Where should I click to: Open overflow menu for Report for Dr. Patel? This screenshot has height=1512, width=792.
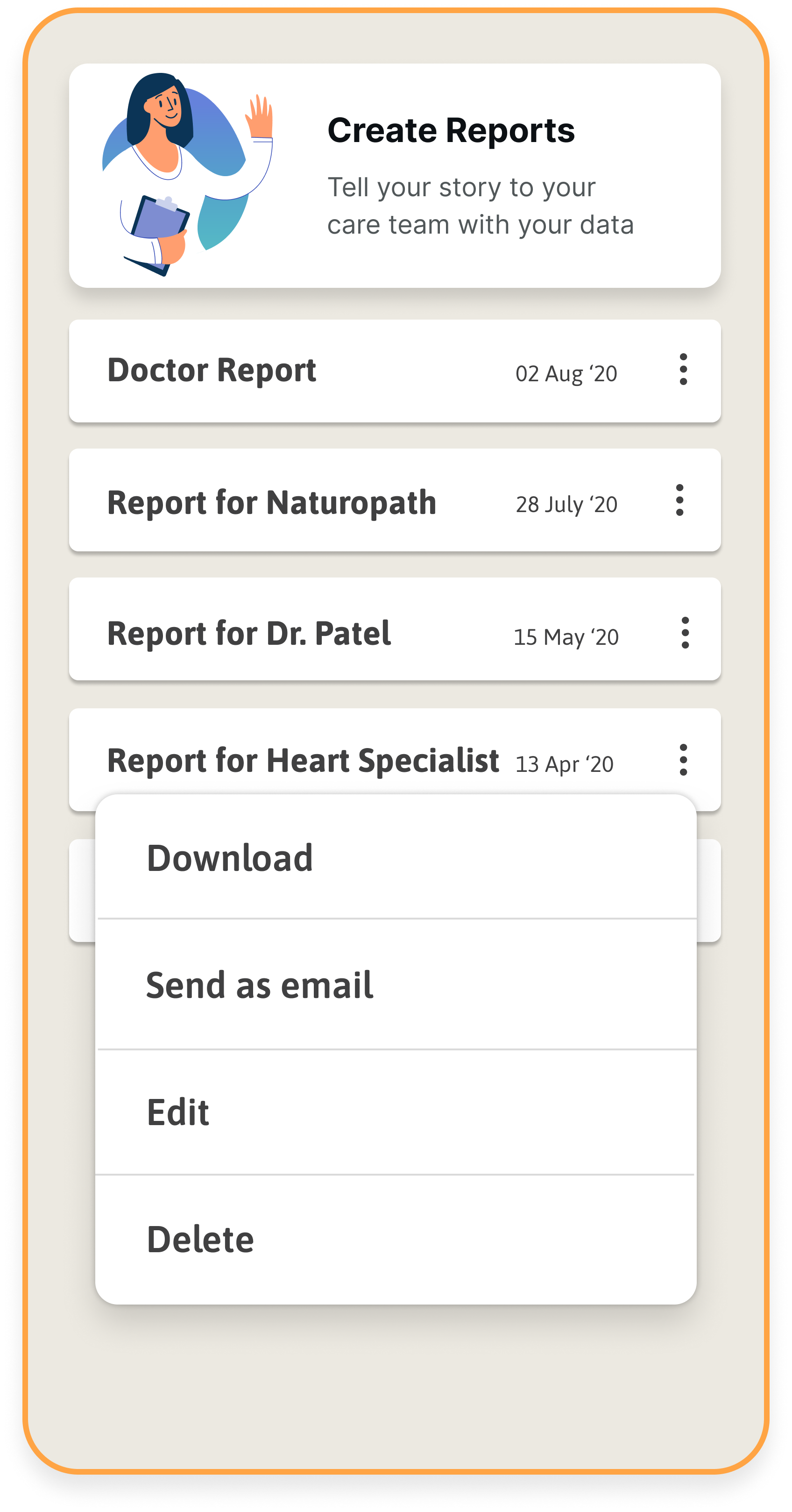pos(685,633)
